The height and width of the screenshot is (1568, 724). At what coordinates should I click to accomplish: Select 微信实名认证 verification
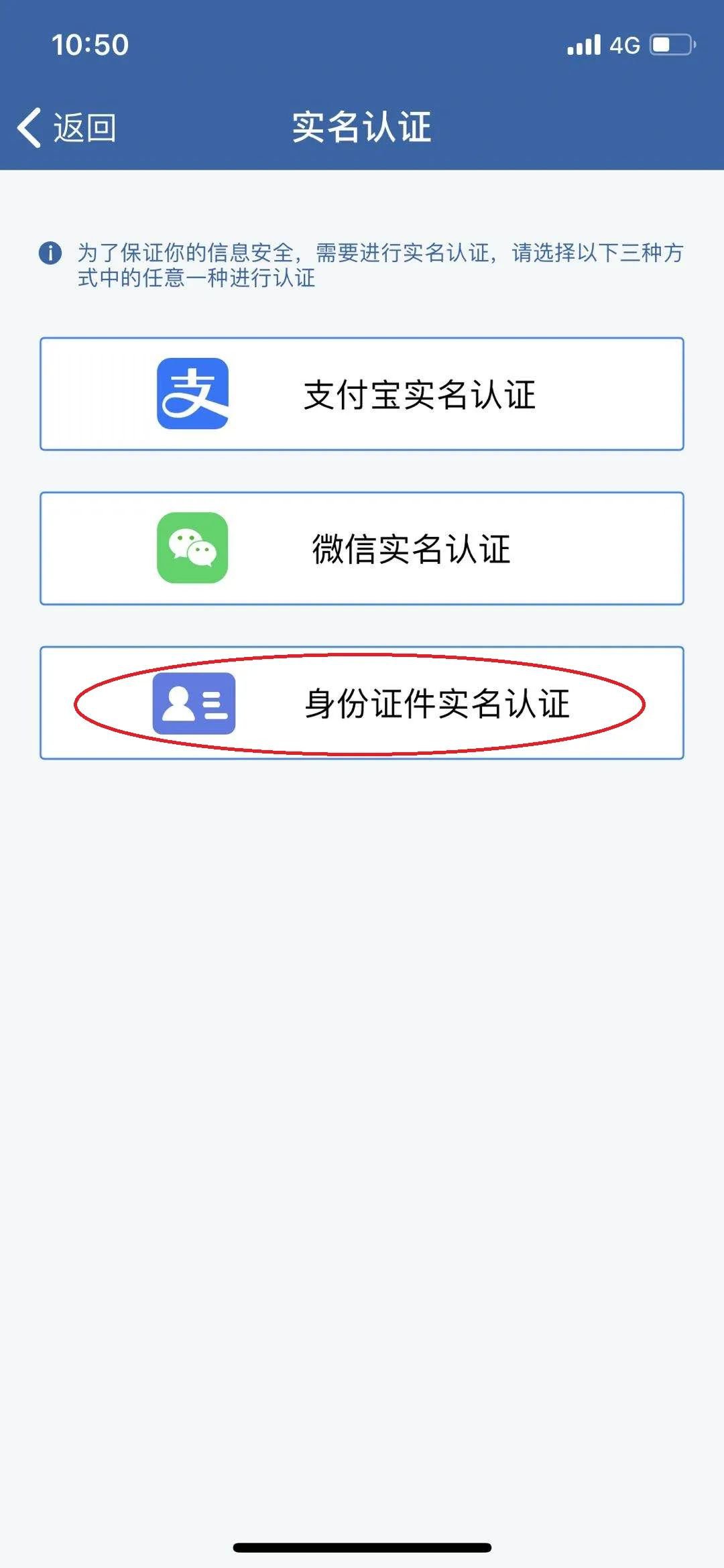click(x=362, y=548)
